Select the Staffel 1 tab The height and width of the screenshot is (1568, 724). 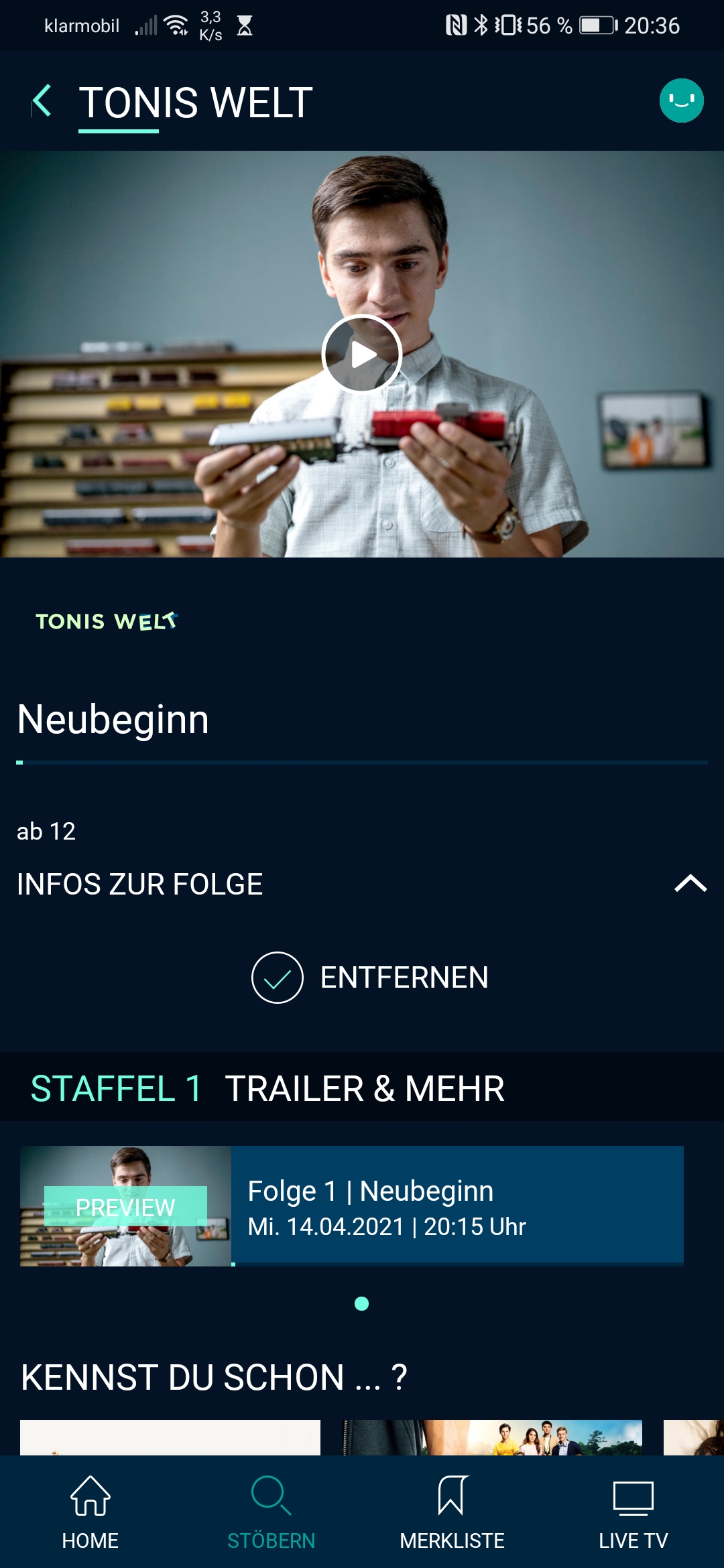[116, 1088]
